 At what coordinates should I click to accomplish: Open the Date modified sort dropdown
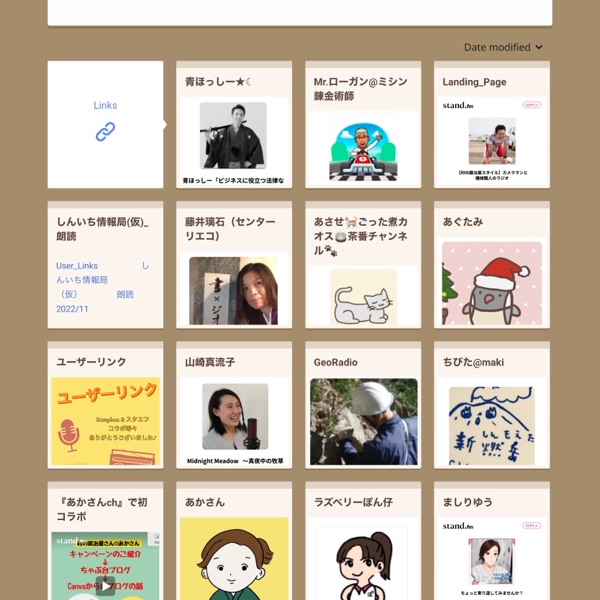tap(503, 47)
